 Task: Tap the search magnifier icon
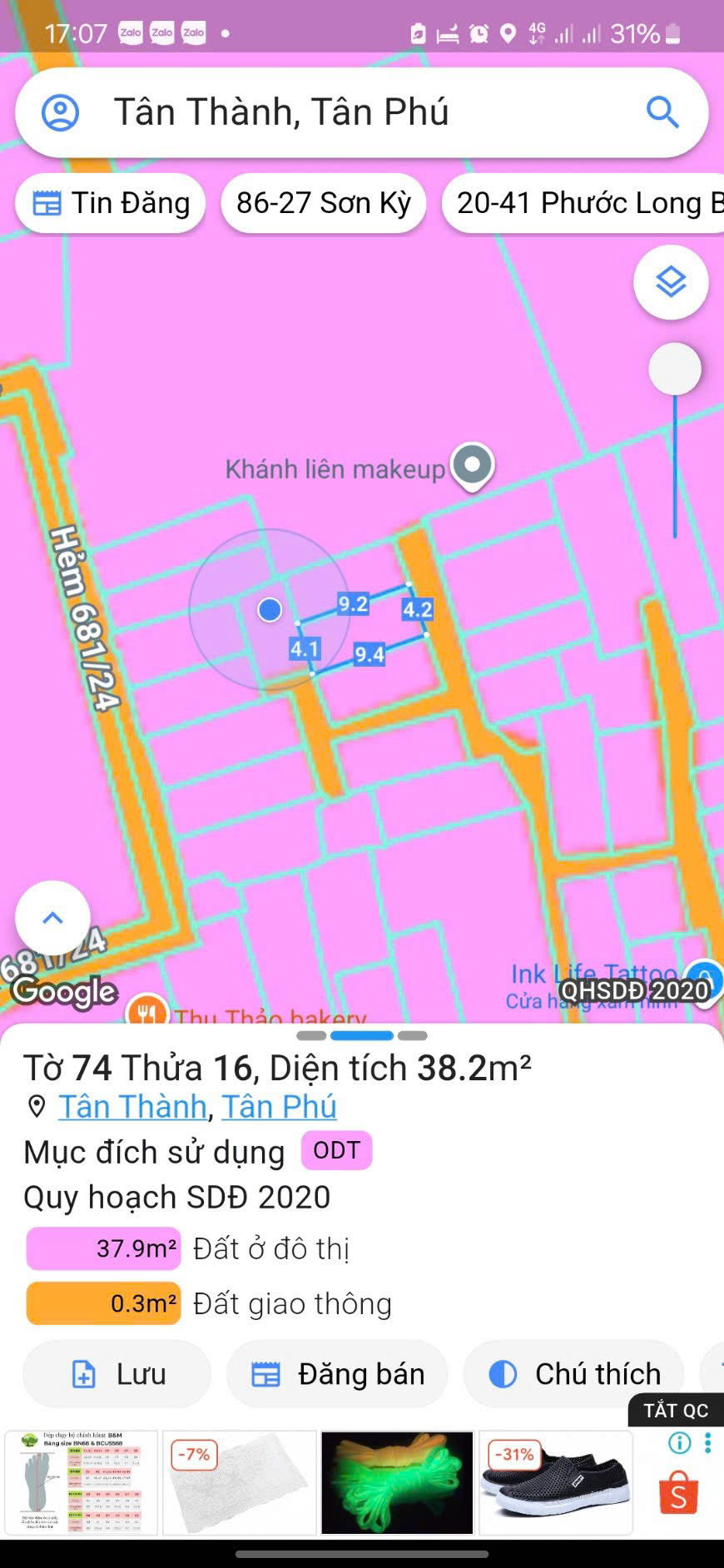tap(662, 112)
